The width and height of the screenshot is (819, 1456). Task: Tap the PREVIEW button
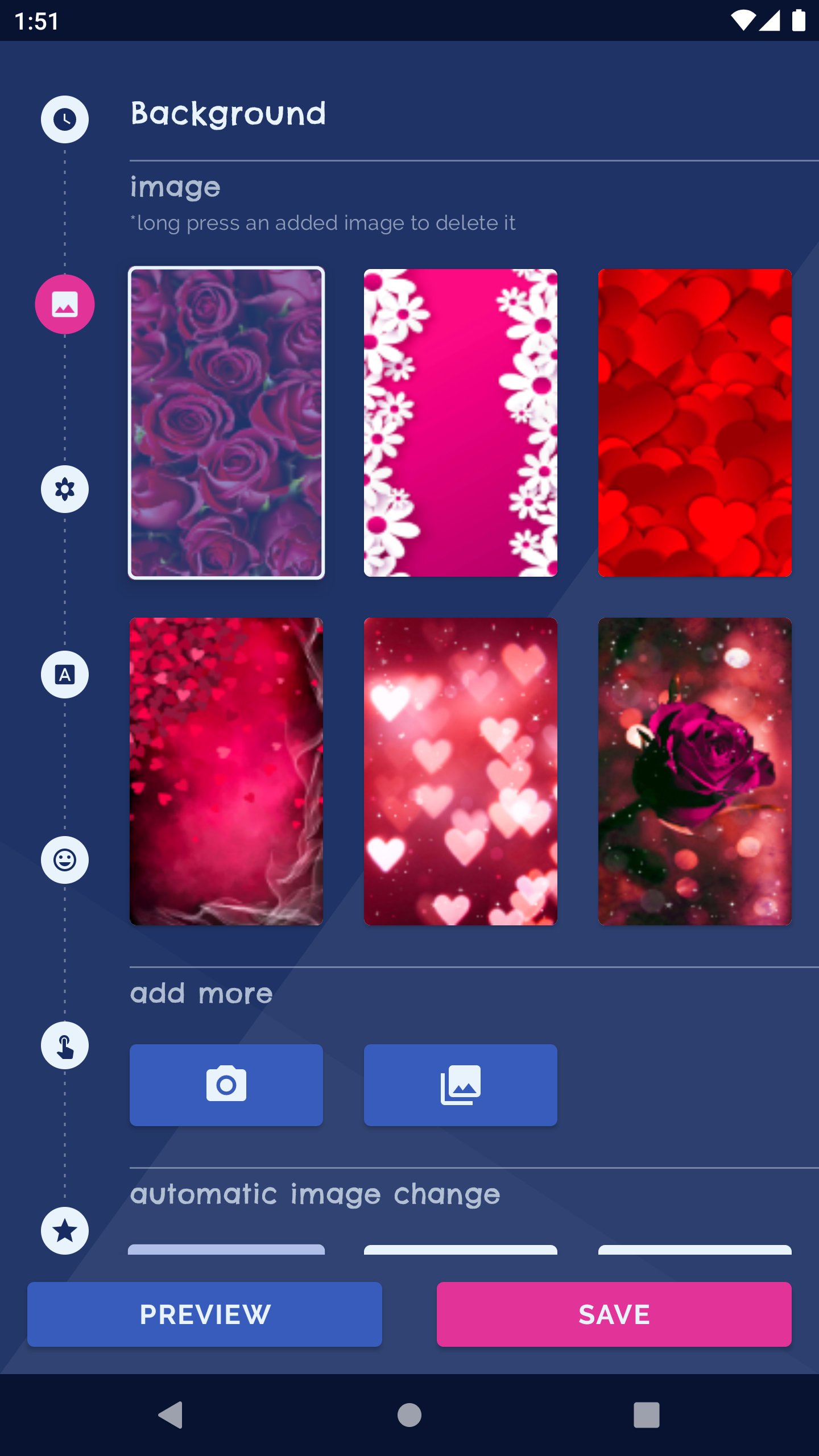(205, 1314)
